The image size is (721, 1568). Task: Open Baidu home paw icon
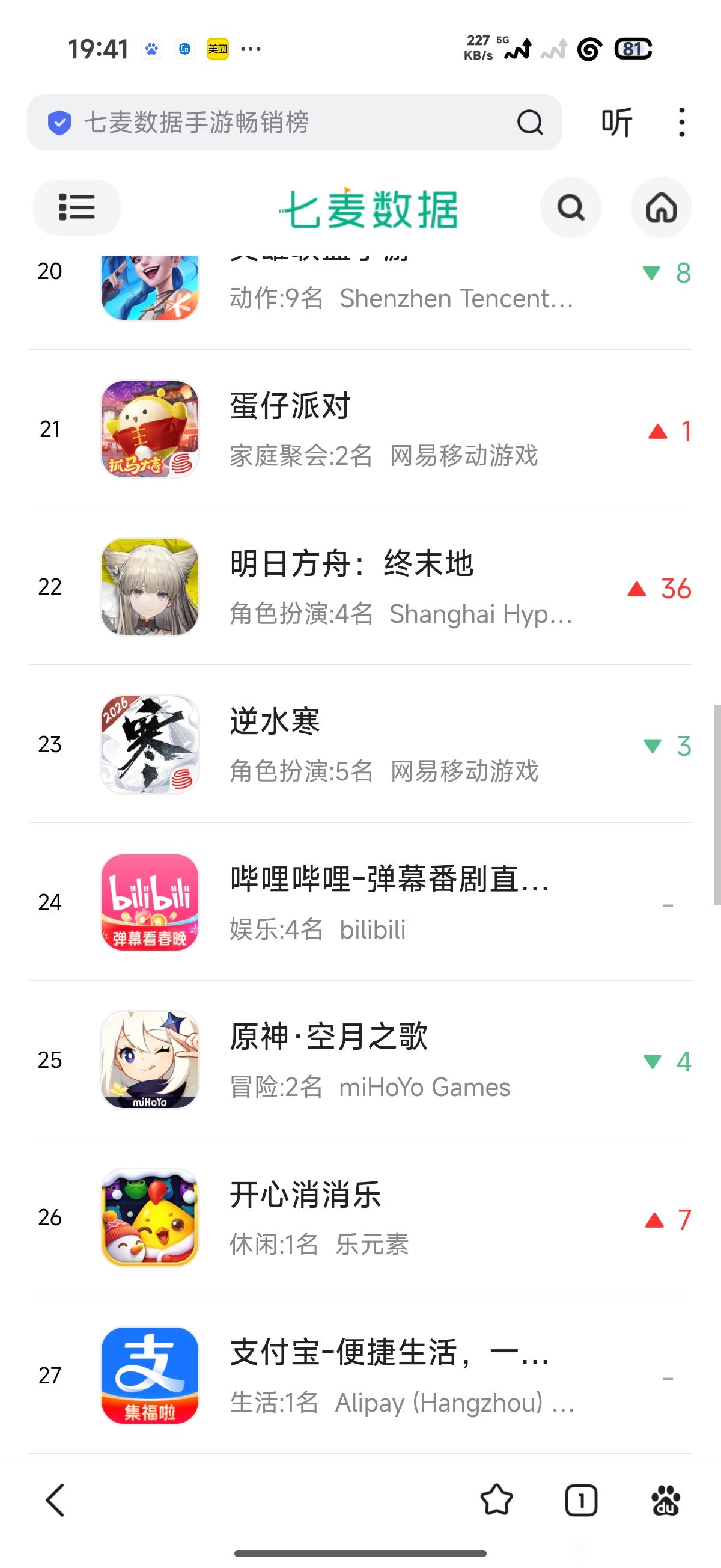tap(665, 1500)
